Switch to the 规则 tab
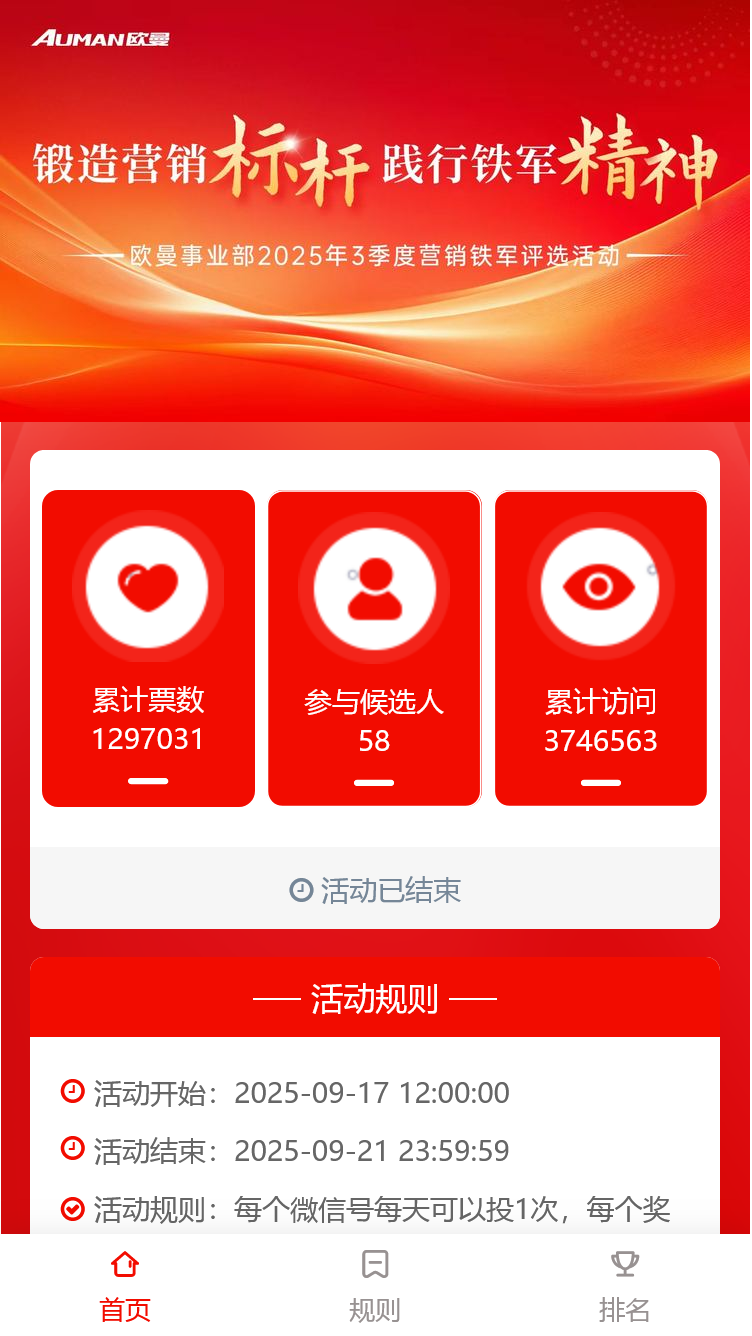The image size is (752, 1336). pyautogui.click(x=373, y=1284)
